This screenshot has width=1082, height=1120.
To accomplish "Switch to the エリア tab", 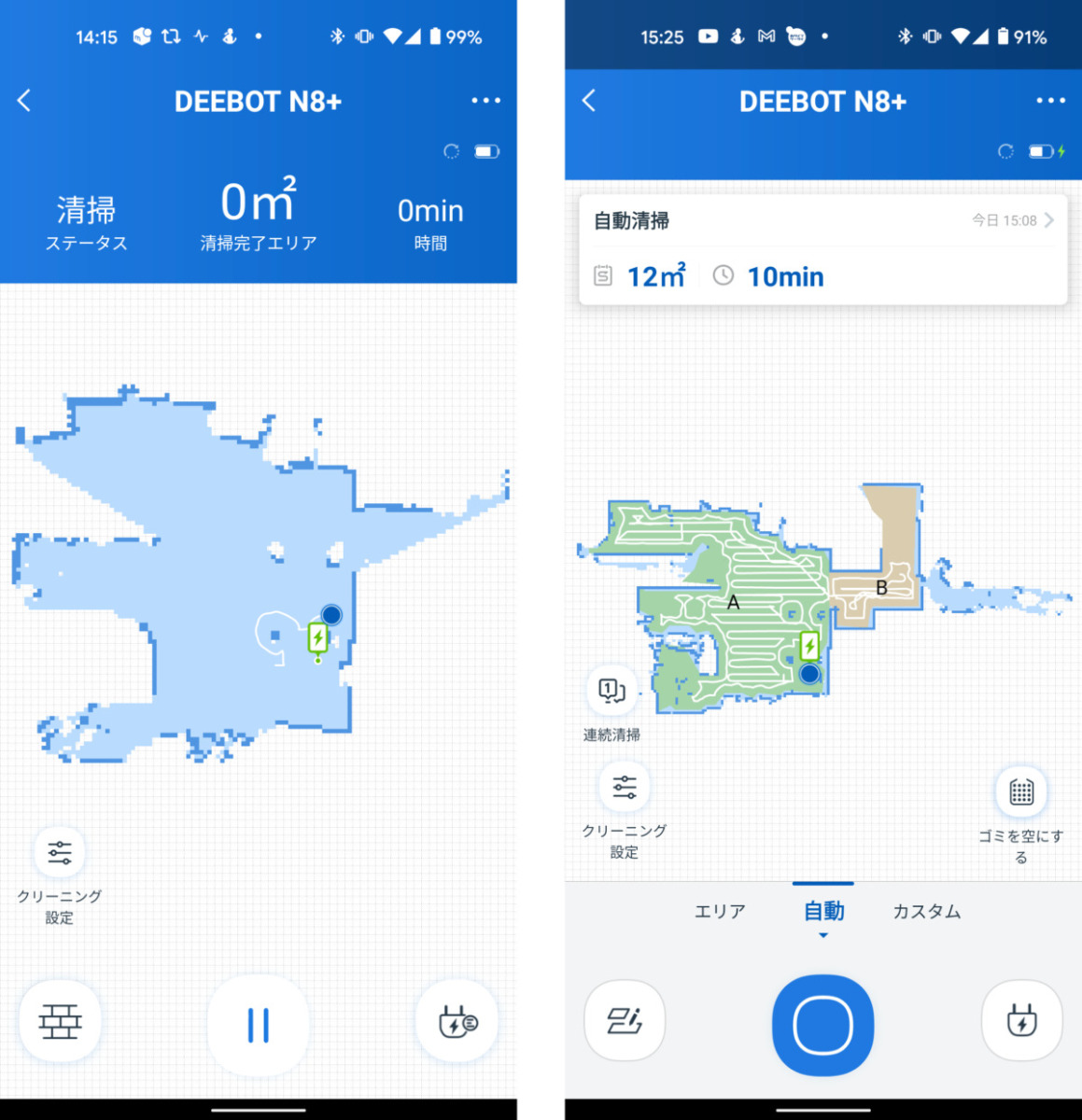I will [x=720, y=911].
